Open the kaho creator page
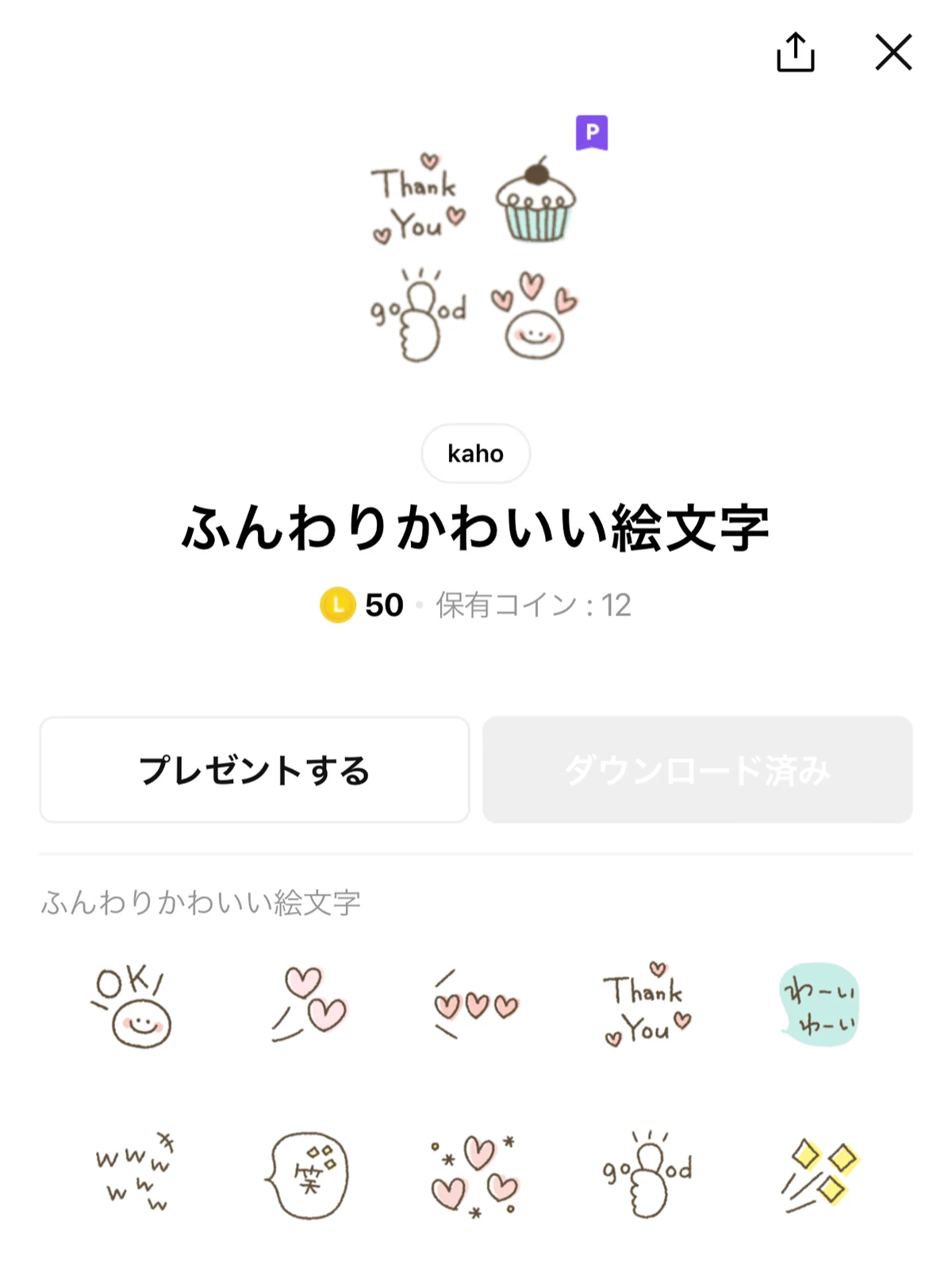Screen dimensions: 952x1270 coord(475,453)
